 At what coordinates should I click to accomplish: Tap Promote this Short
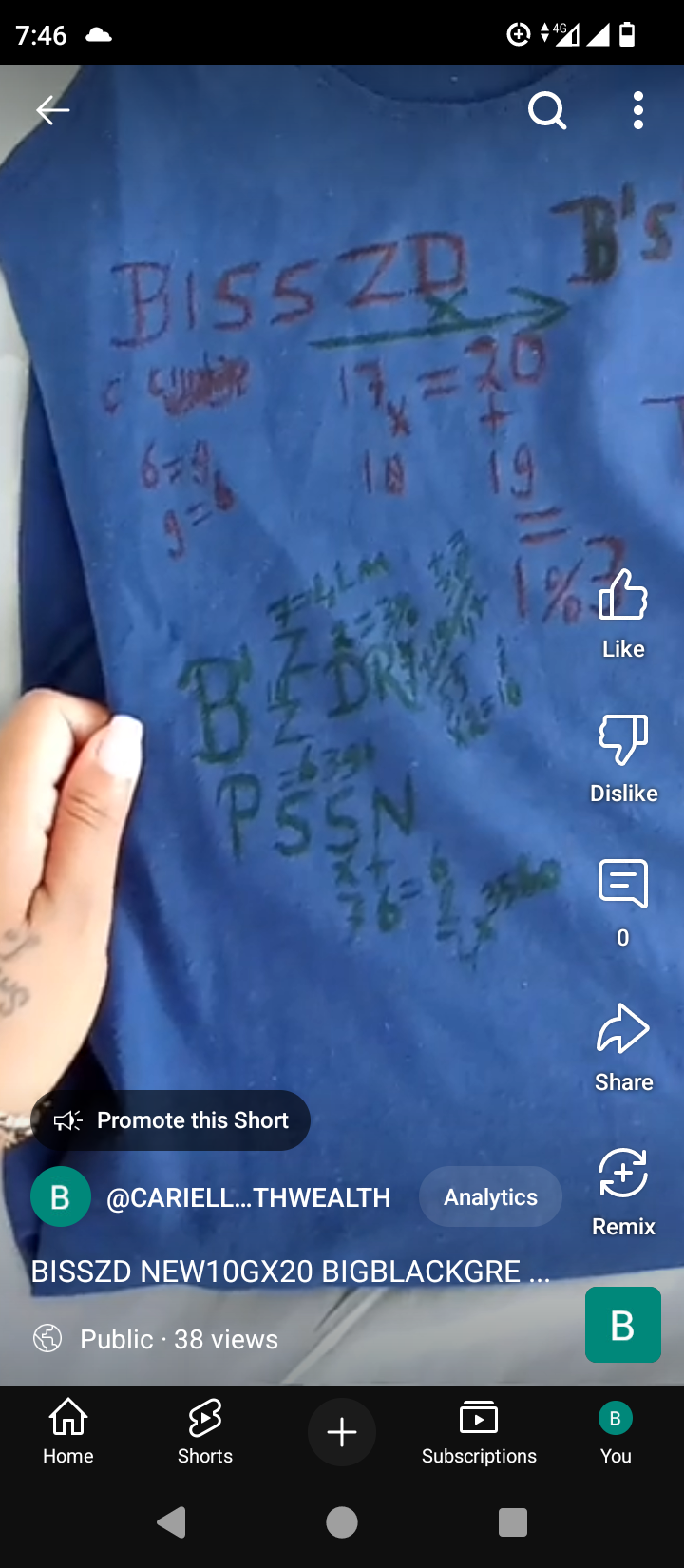[x=171, y=1120]
